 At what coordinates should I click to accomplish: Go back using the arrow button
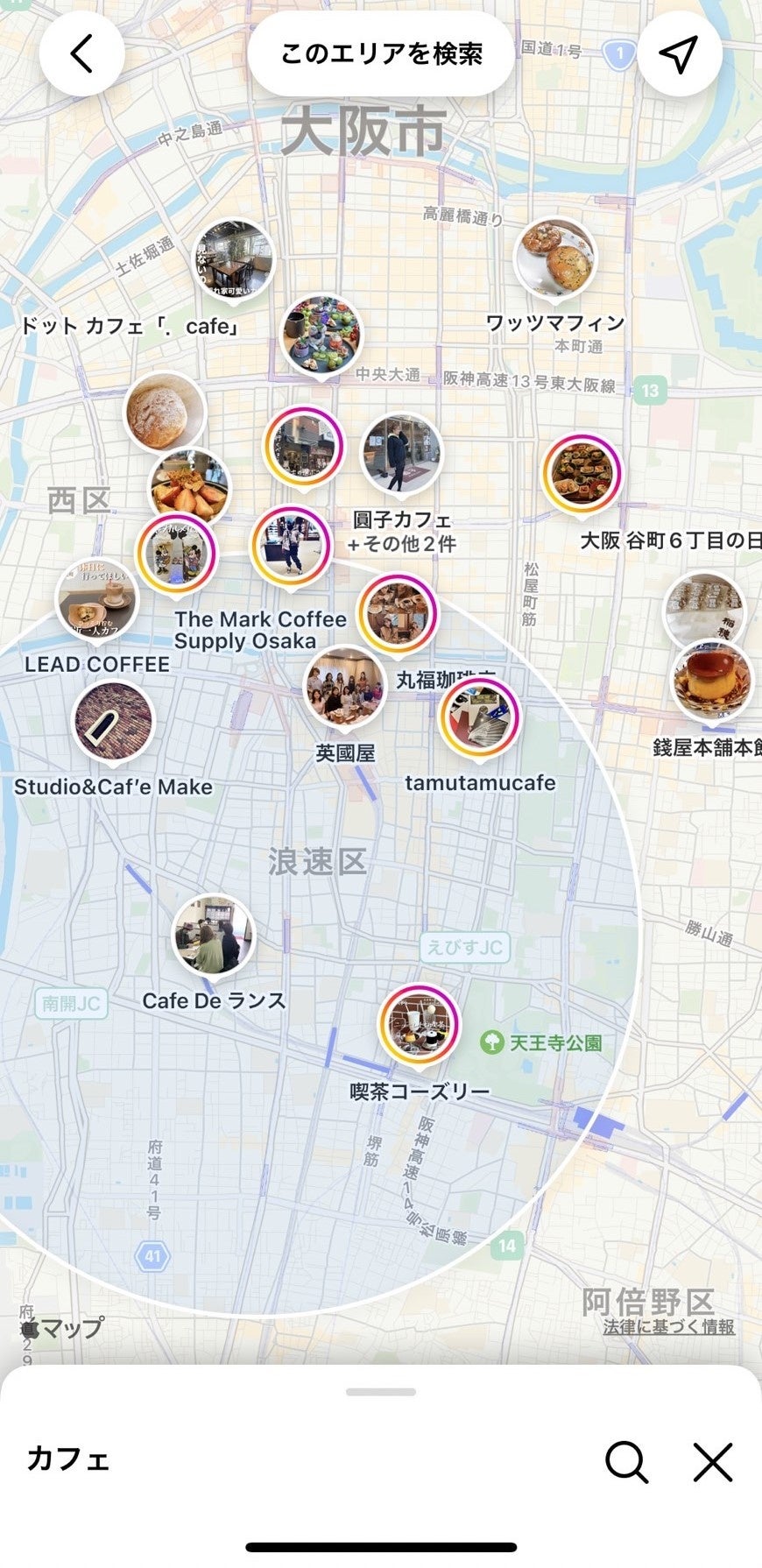81,53
